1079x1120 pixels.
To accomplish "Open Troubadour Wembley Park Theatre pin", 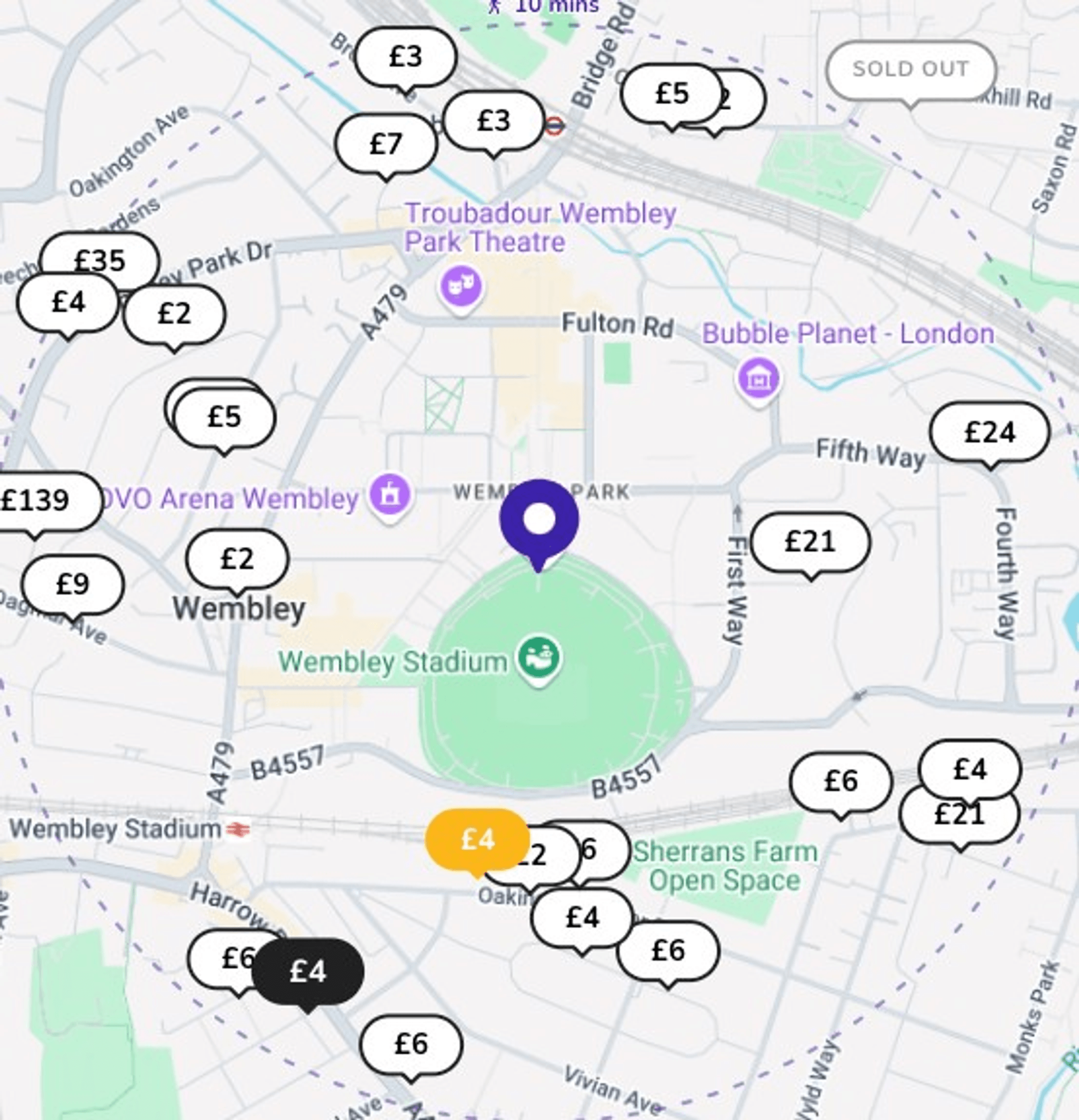I will pos(461,286).
